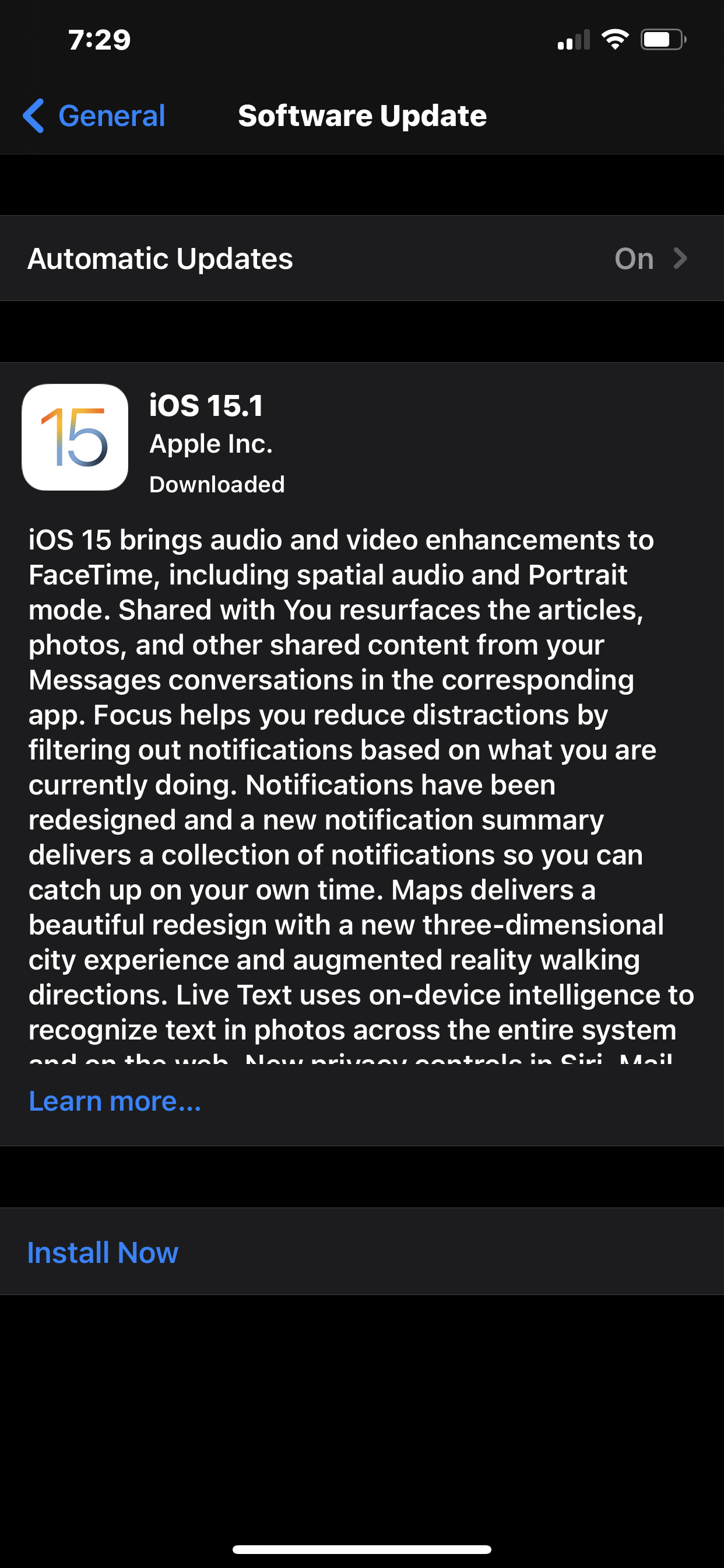The width and height of the screenshot is (724, 1568).
Task: Tap Learn more about iOS 15.1
Action: [x=114, y=1101]
